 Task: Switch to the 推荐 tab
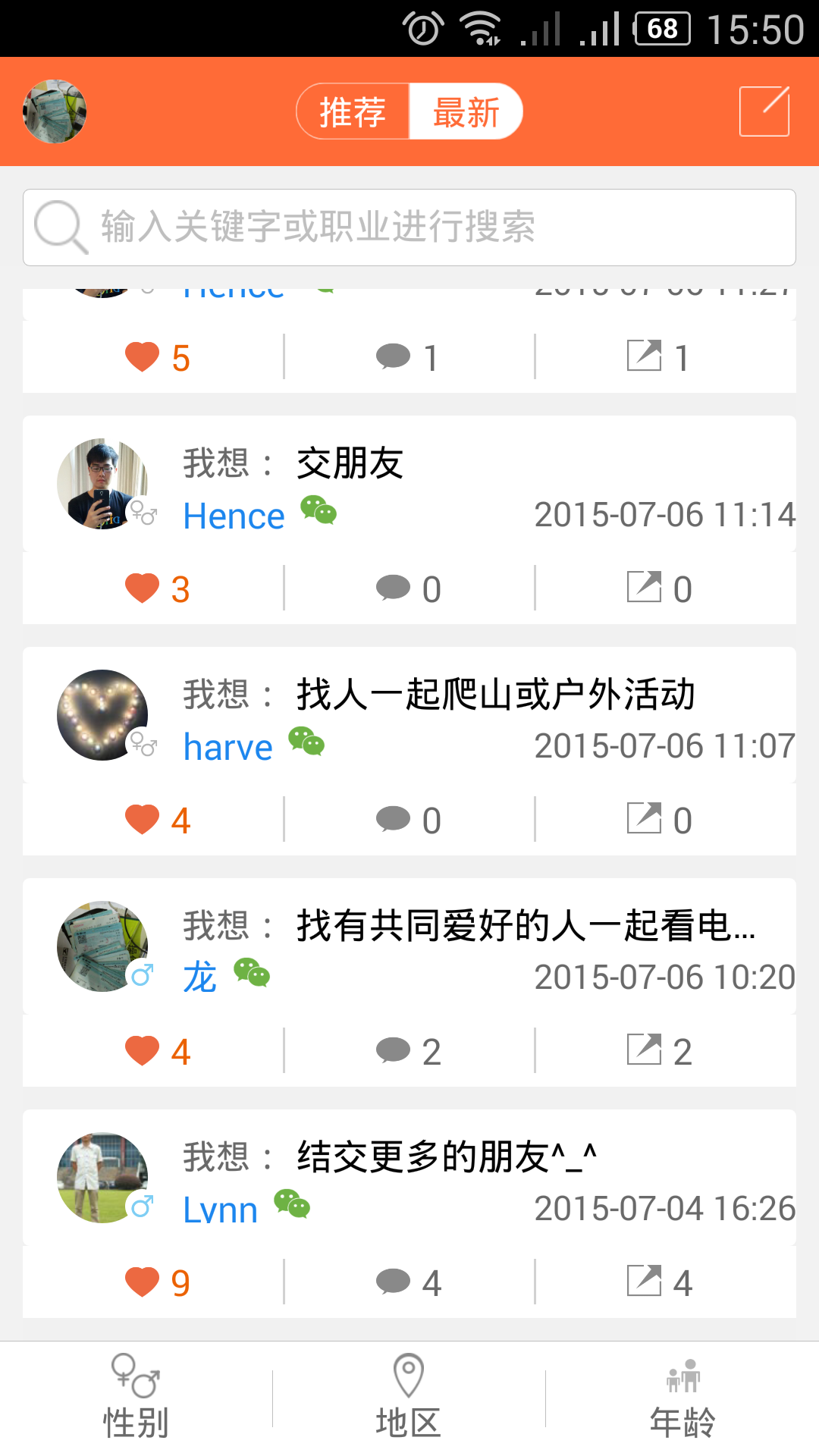pos(353,111)
